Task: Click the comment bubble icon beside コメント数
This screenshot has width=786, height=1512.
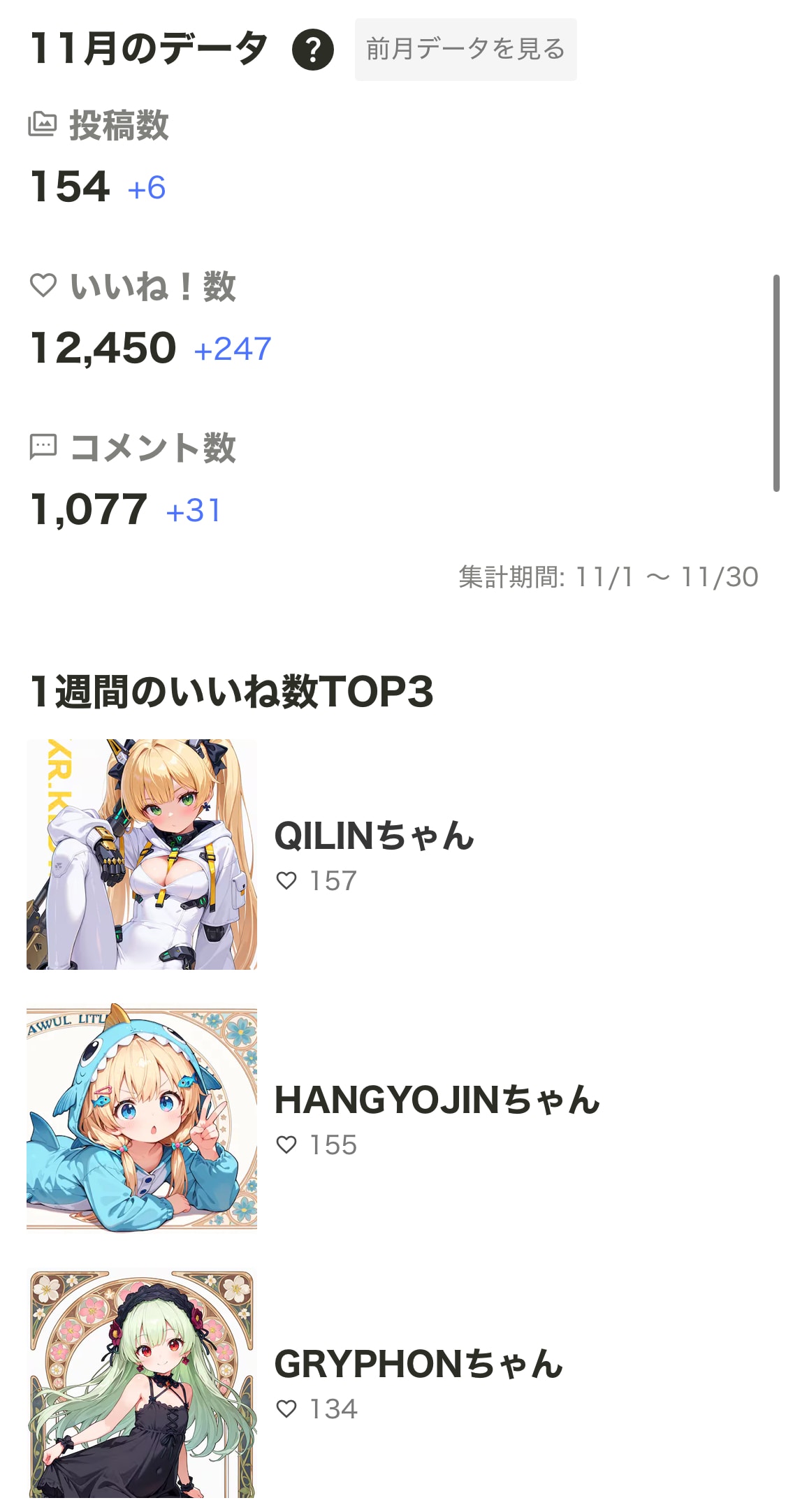Action: tap(42, 447)
